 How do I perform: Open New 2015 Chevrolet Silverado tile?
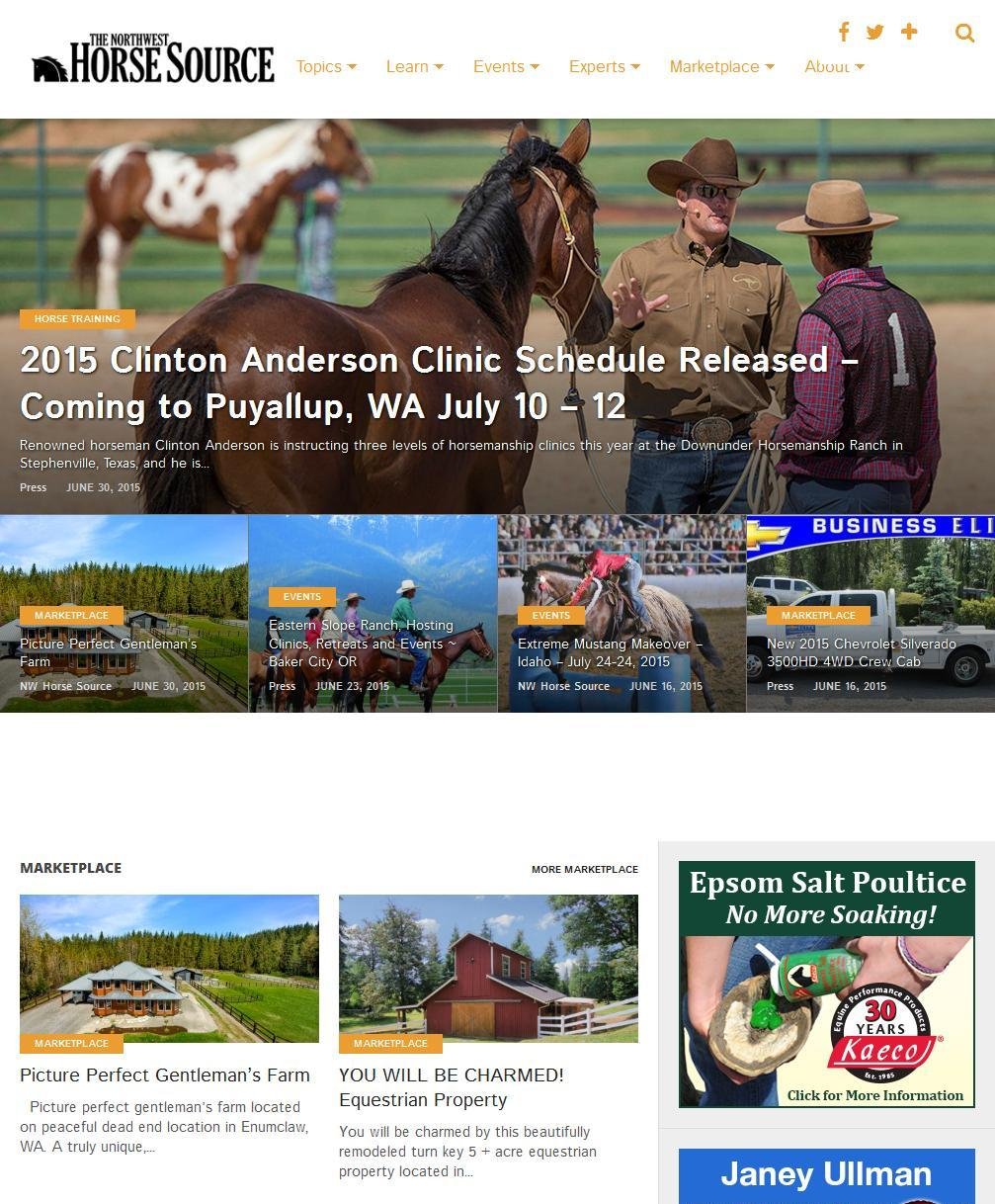(x=861, y=652)
